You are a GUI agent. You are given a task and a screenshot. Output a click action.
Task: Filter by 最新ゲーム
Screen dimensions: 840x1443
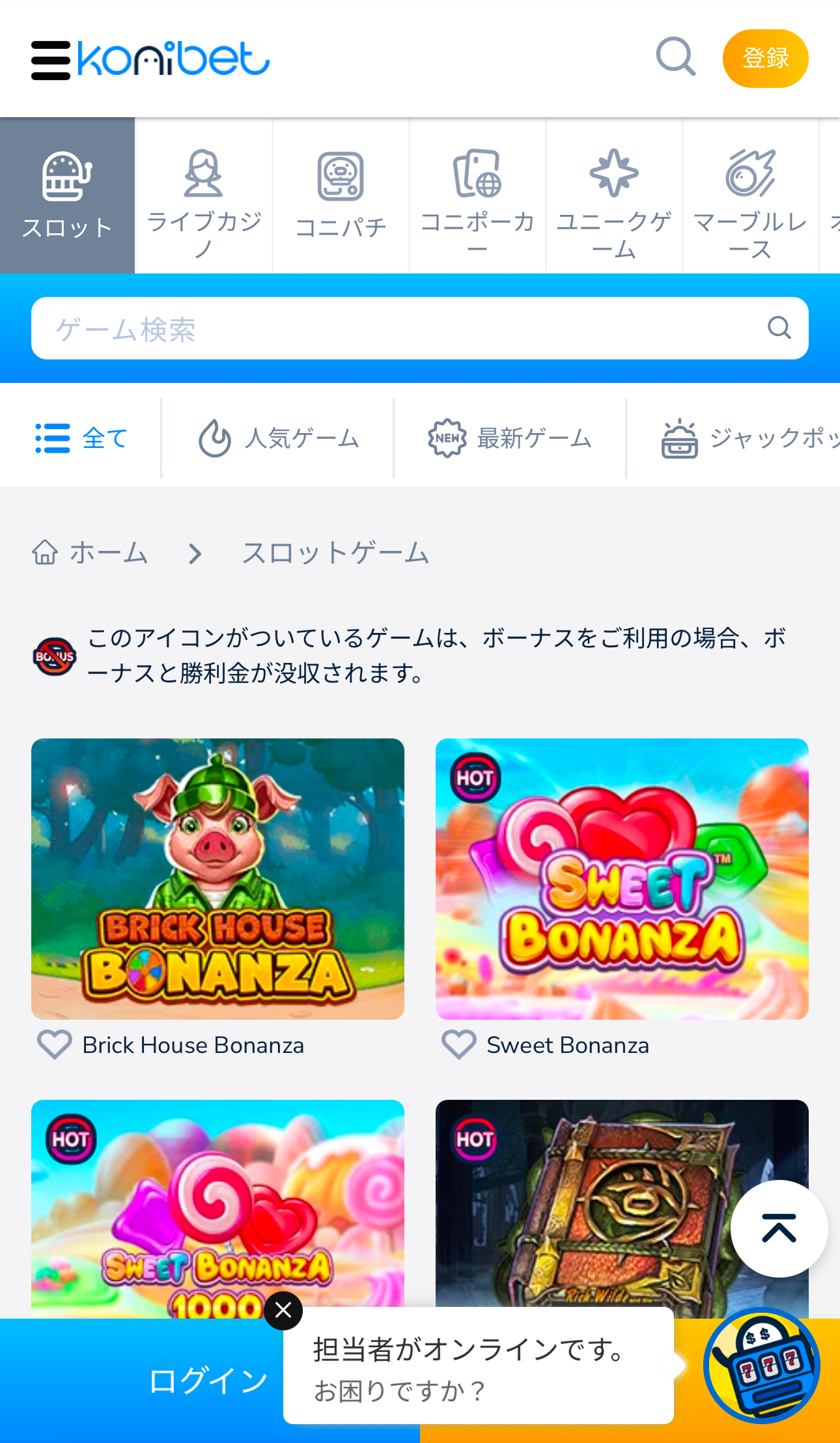coord(510,438)
